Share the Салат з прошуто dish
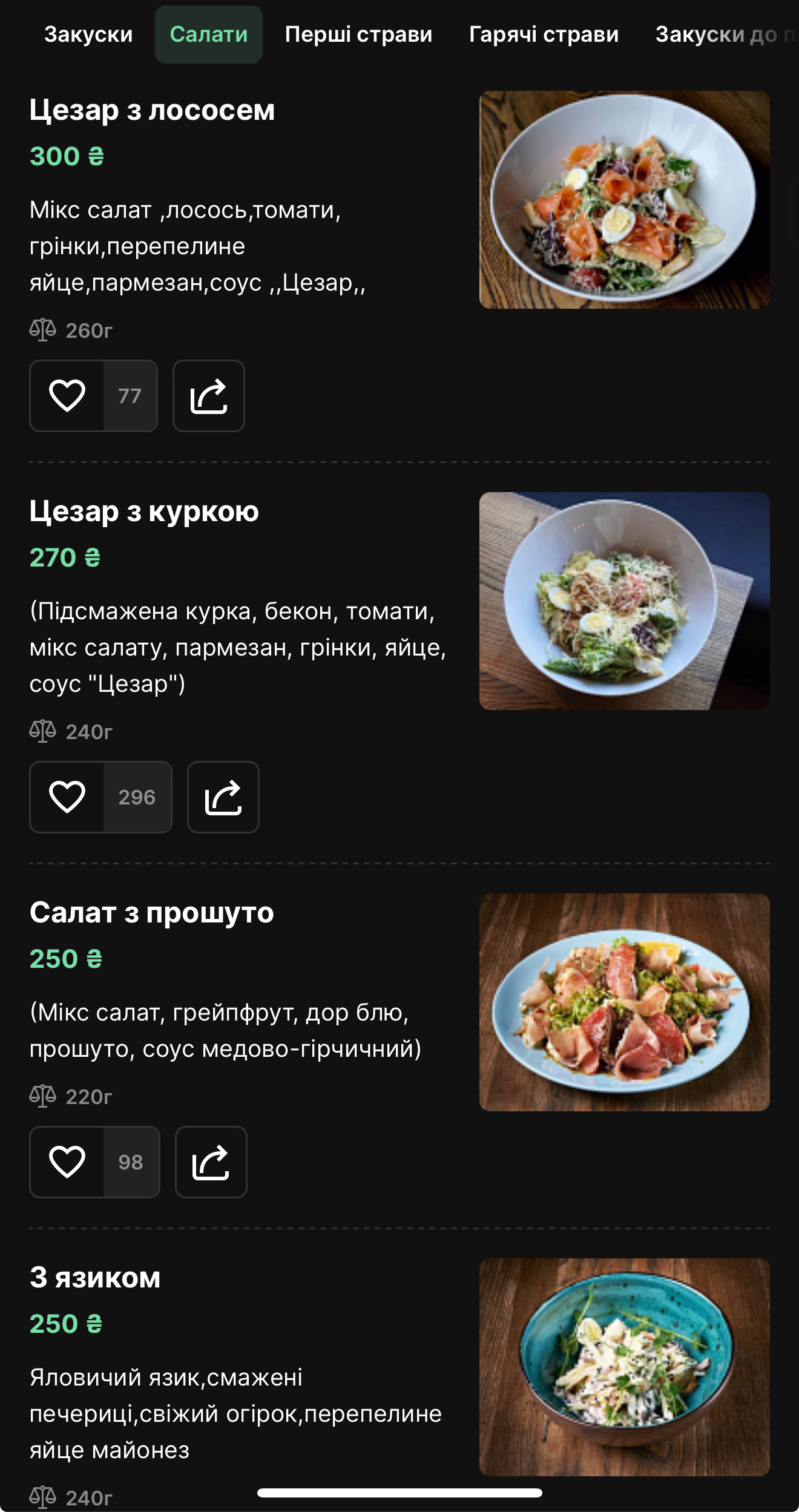The image size is (799, 1512). tap(211, 1162)
